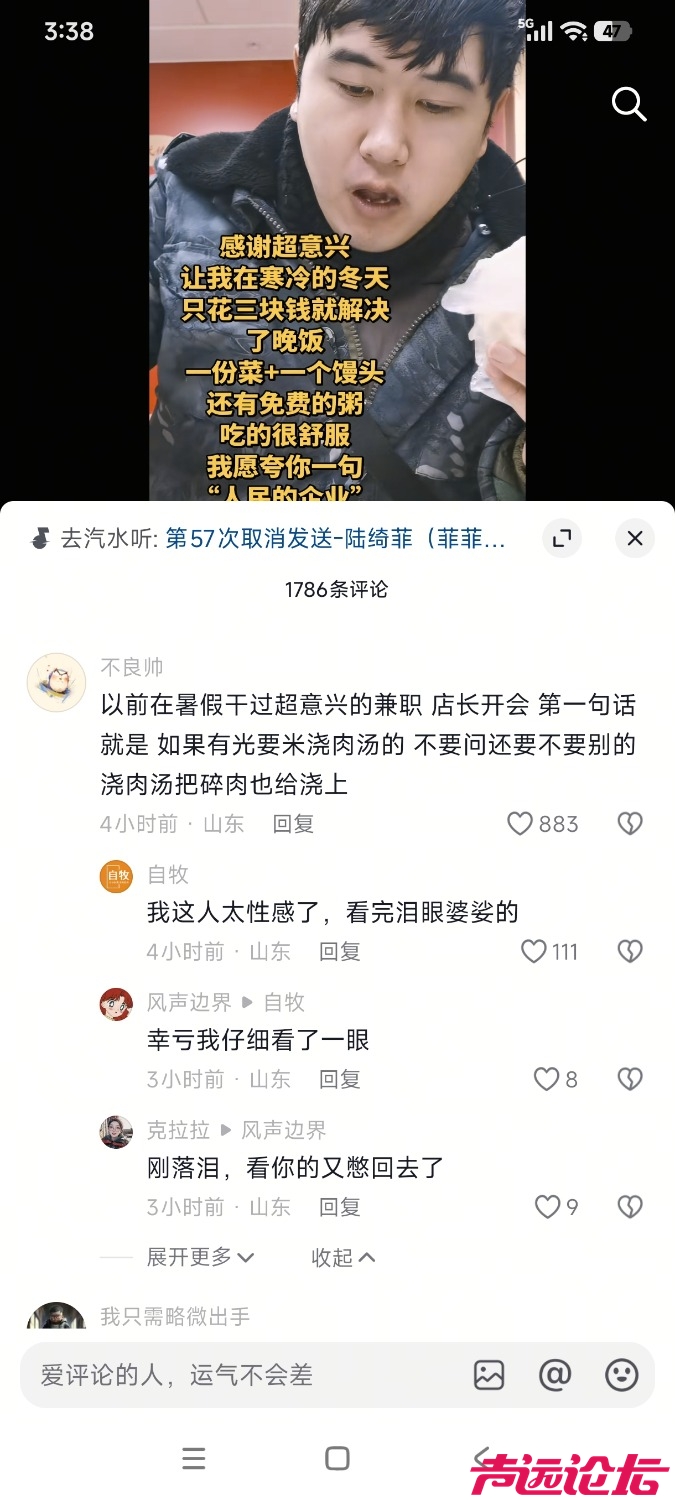Viewport: 675px width, 1500px height.
Task: Like 克拉拉's reply
Action: 547,1207
